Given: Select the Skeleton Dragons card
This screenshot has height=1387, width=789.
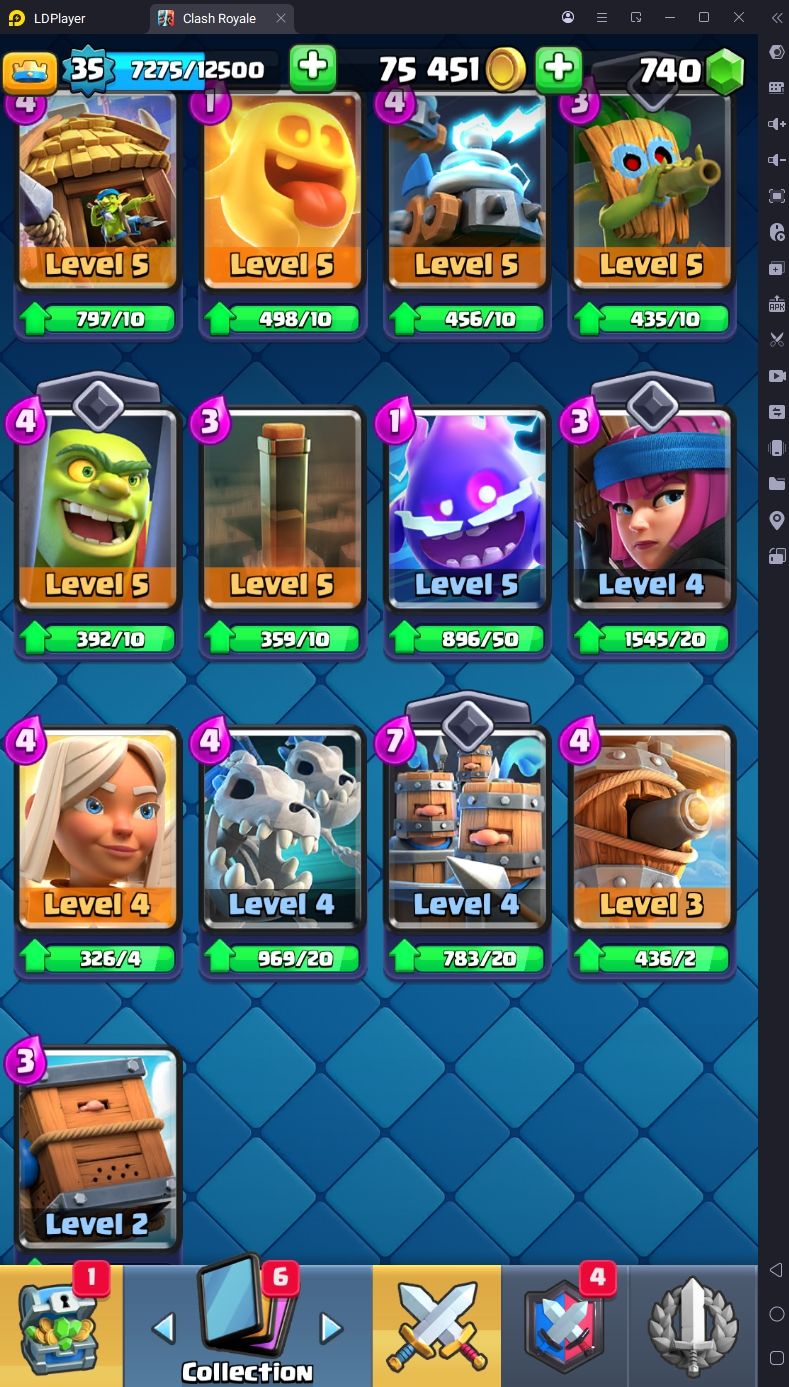Looking at the screenshot, I should (x=281, y=828).
